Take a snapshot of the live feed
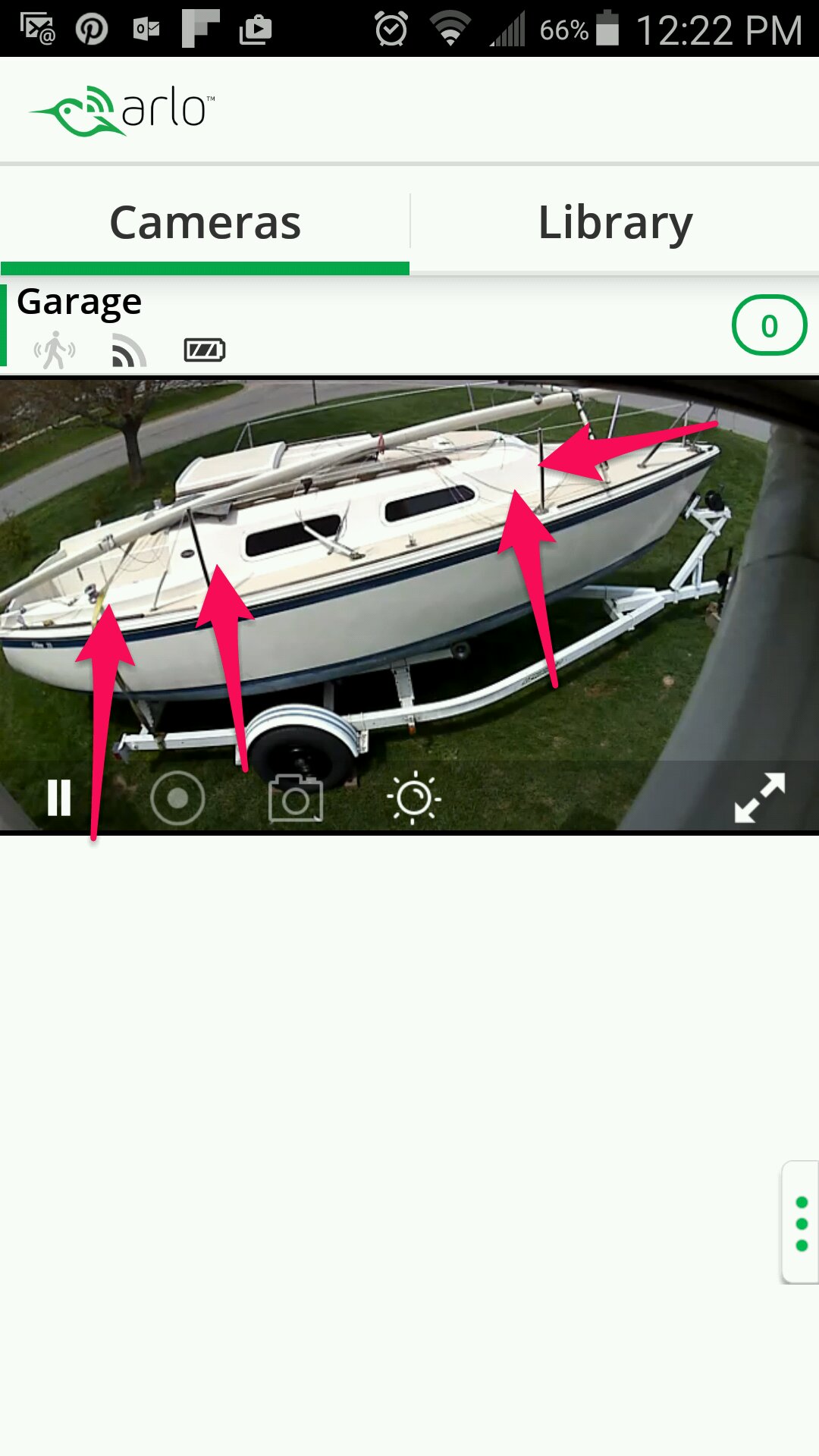This screenshot has width=819, height=1456. click(296, 798)
